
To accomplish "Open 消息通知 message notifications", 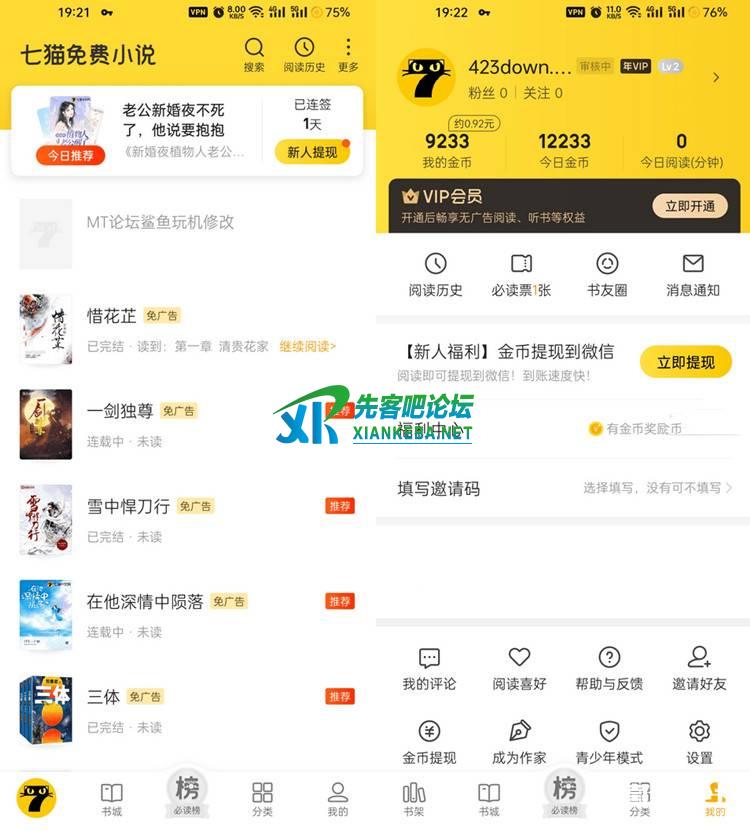I will [693, 275].
